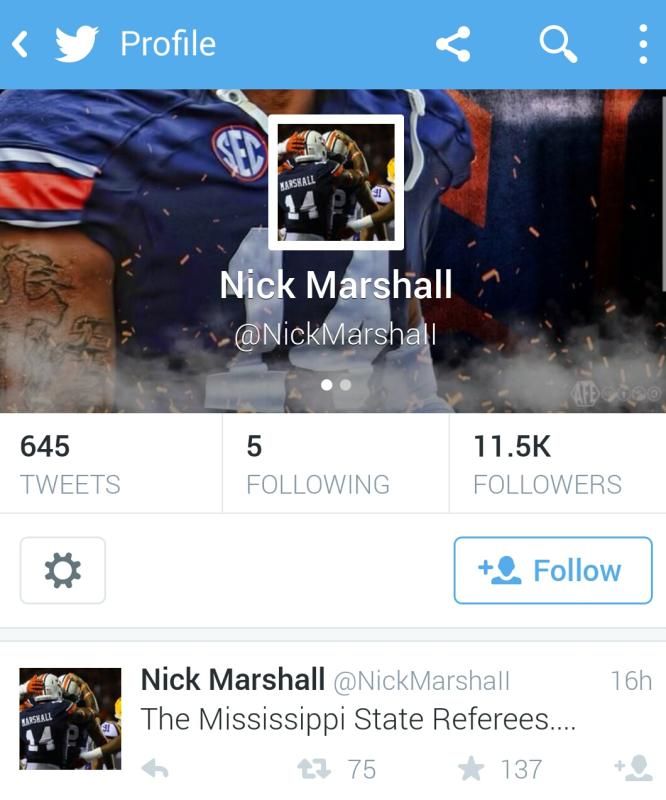
Task: Reply to the Mississippi State Referees tweet
Action: 155,768
